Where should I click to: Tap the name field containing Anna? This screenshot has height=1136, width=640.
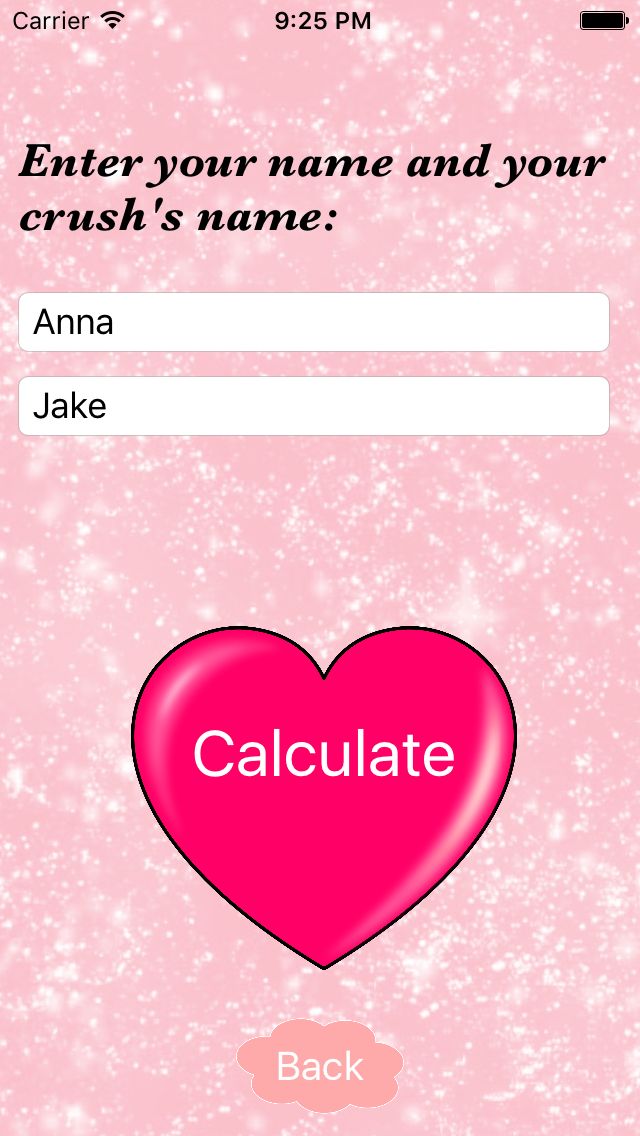coord(314,322)
